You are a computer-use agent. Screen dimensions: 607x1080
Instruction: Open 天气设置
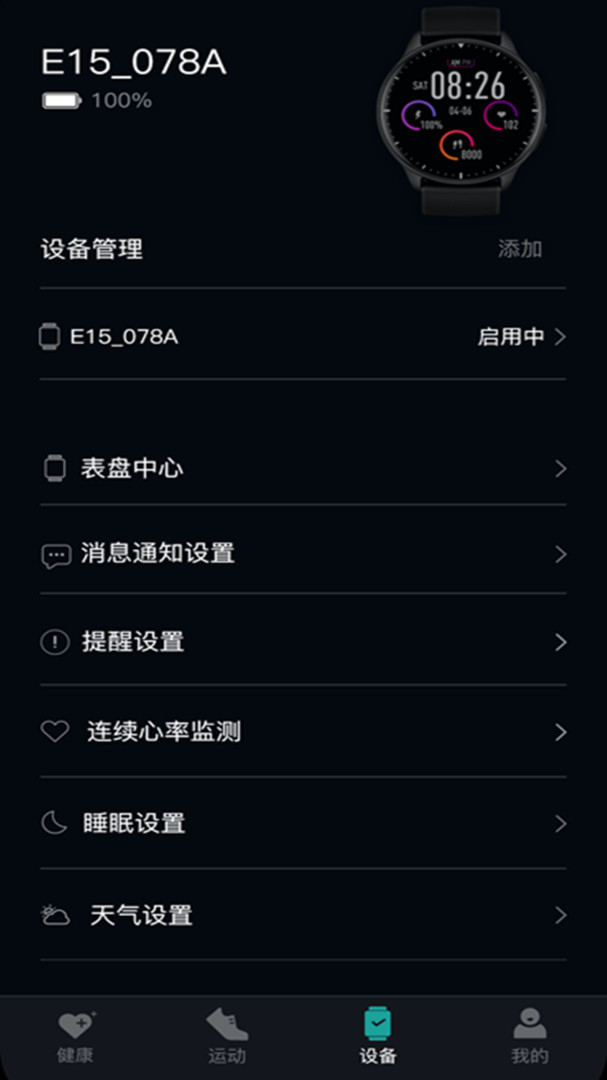302,915
